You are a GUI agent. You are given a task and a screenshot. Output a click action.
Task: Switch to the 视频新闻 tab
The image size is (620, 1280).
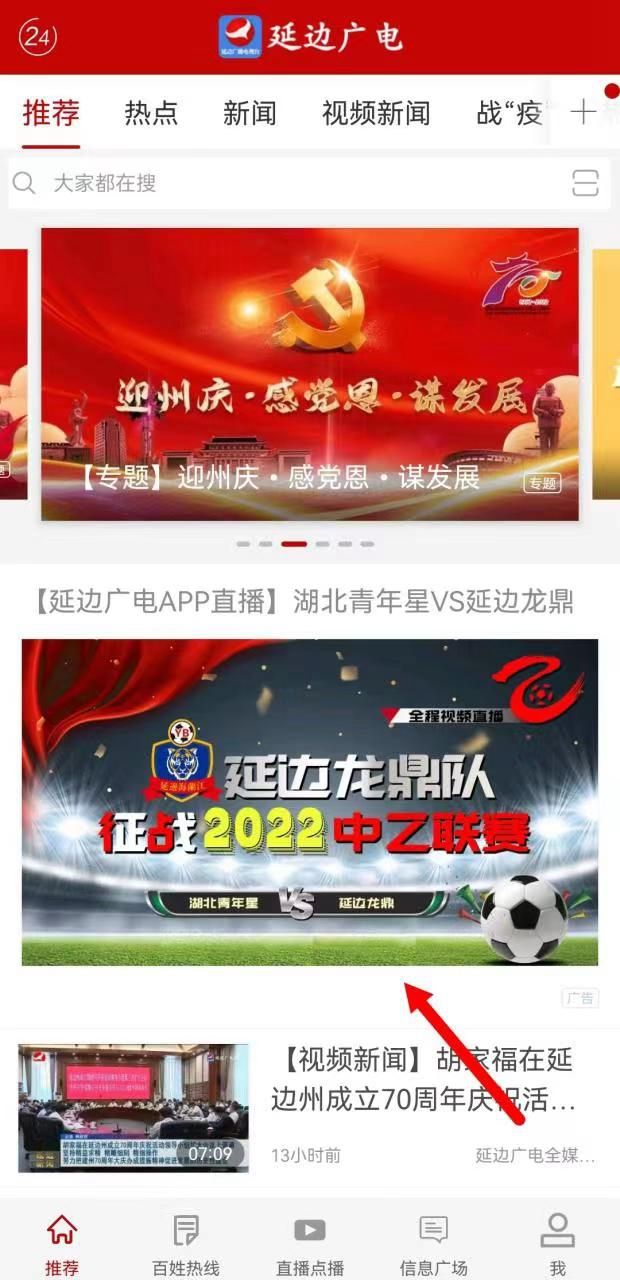coord(376,113)
